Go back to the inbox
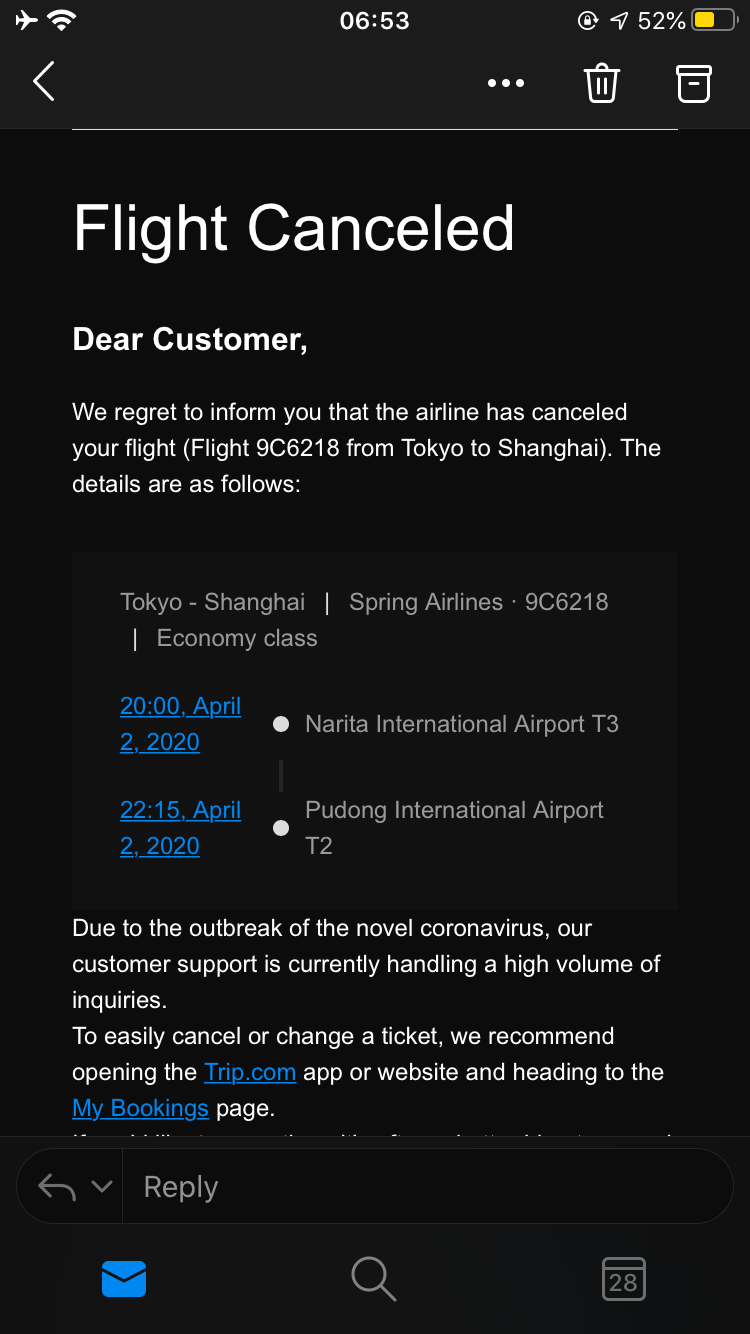The height and width of the screenshot is (1334, 750). [x=44, y=82]
